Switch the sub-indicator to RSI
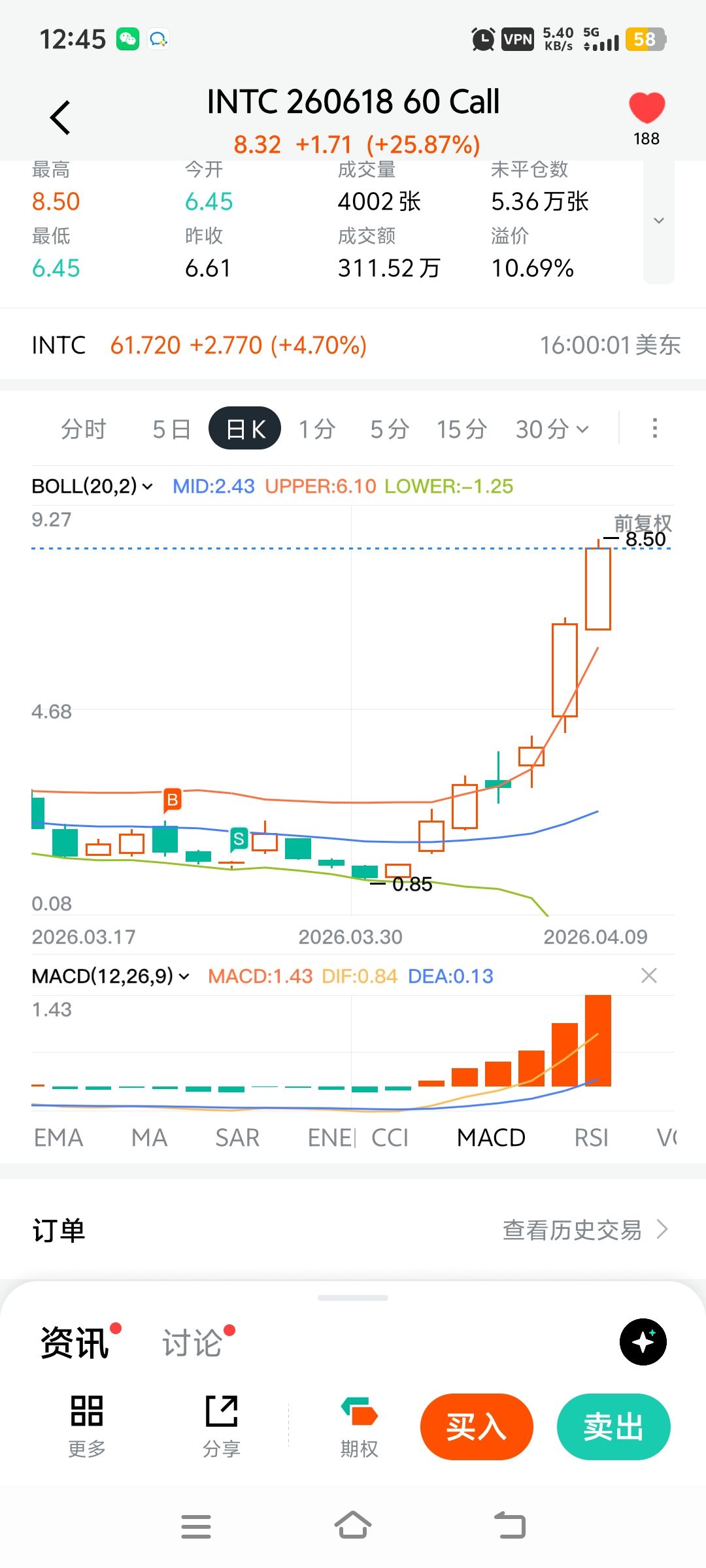Viewport: 706px width, 1568px height. click(x=591, y=1138)
